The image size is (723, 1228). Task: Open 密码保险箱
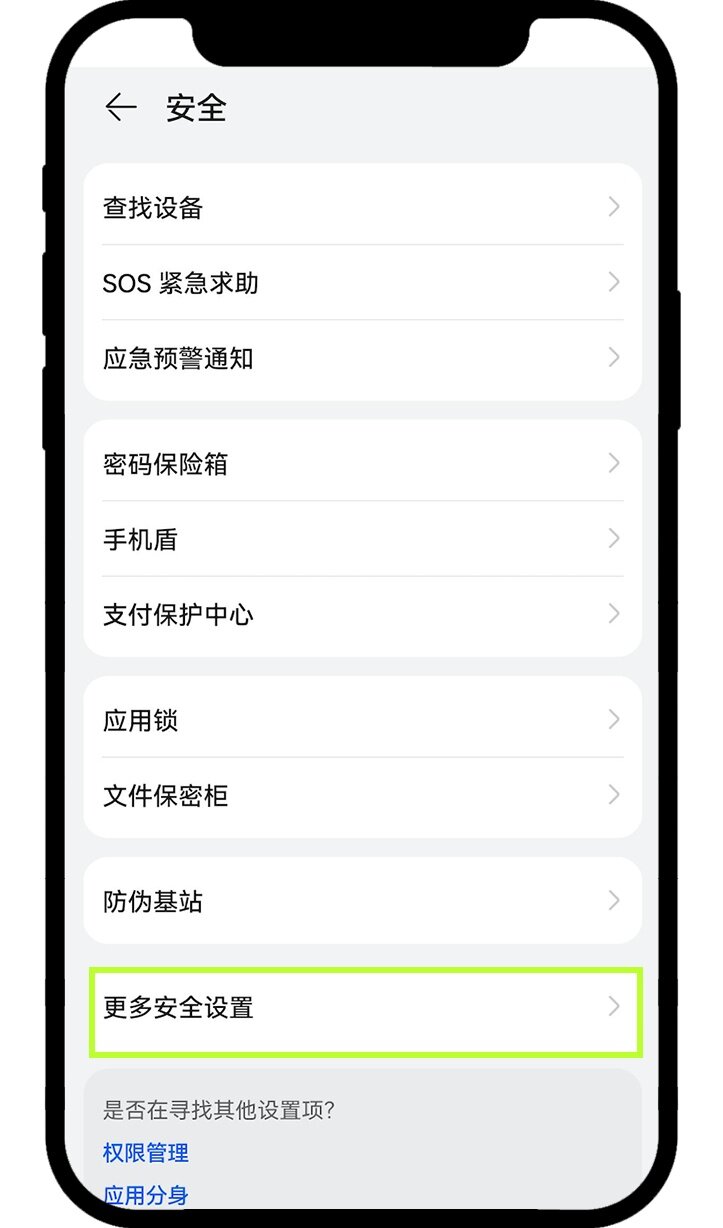click(362, 464)
